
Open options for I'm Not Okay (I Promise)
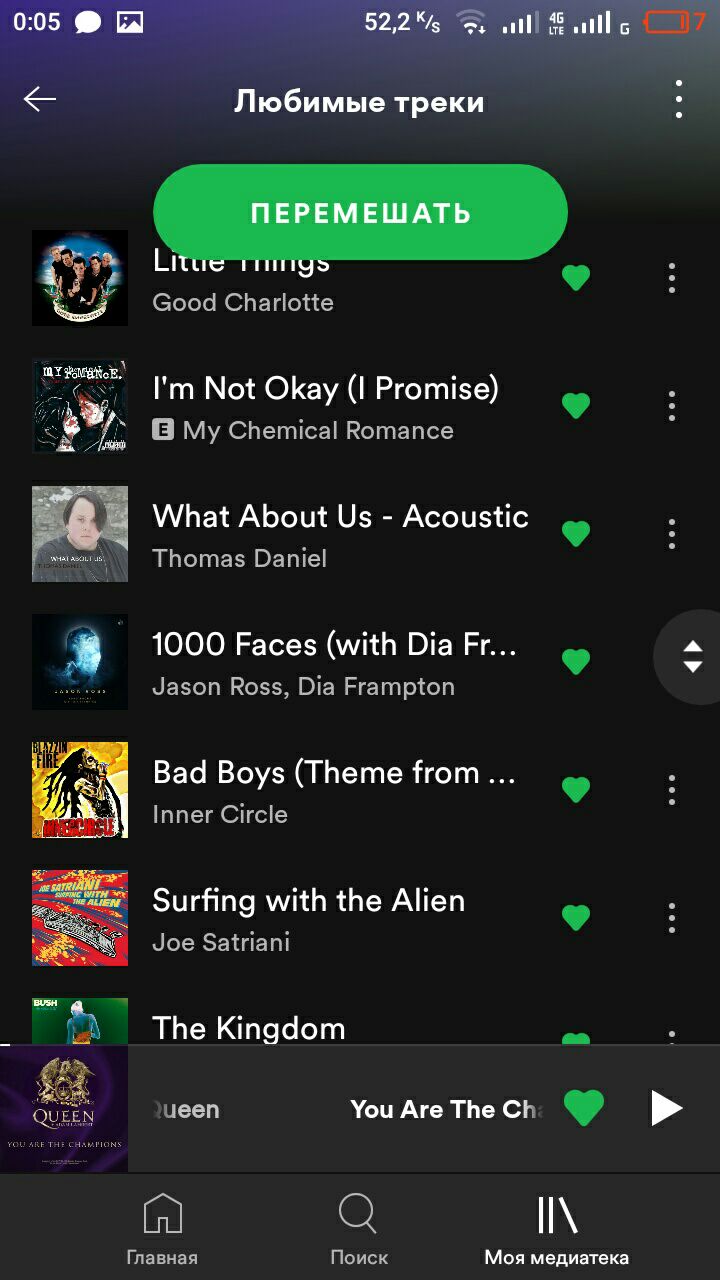tap(672, 406)
